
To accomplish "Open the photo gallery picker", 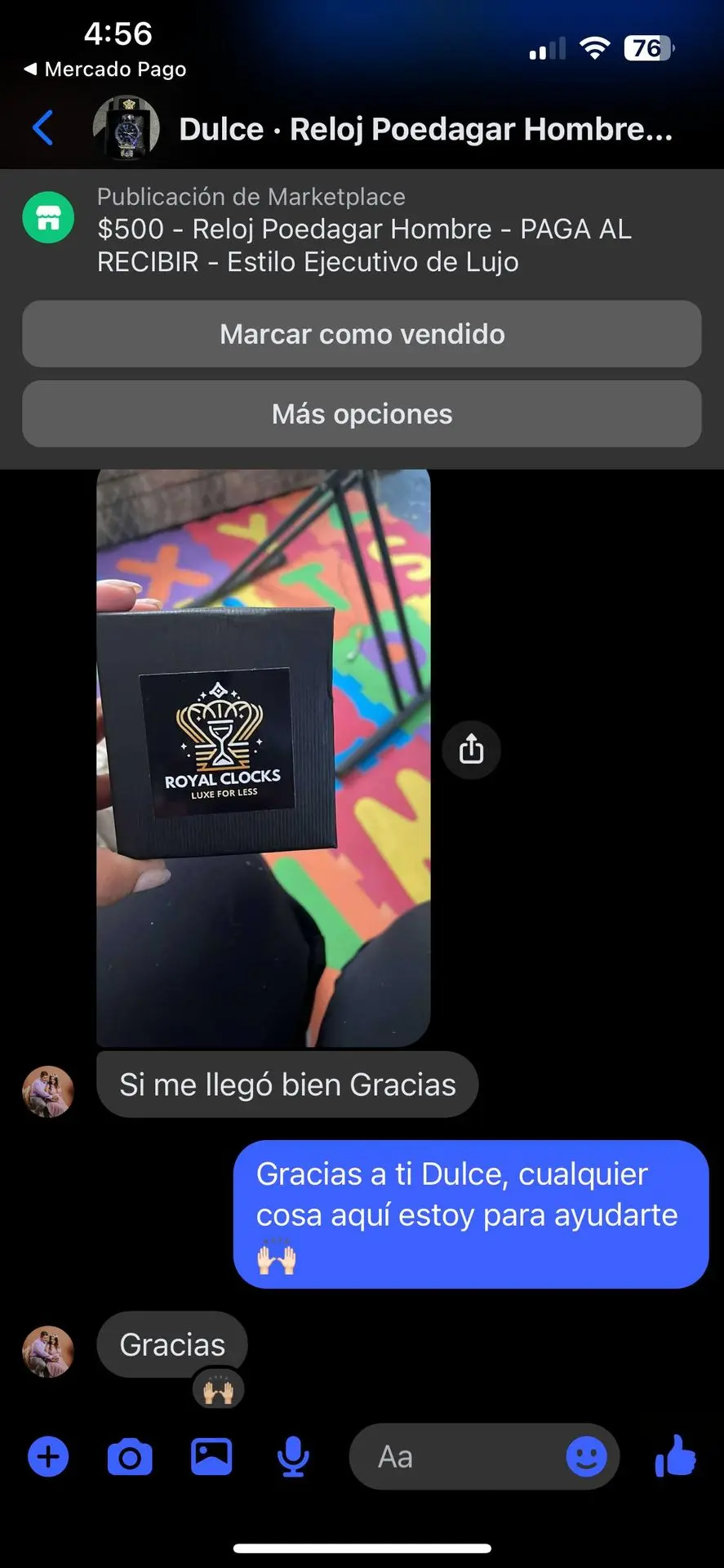I will 211,1457.
